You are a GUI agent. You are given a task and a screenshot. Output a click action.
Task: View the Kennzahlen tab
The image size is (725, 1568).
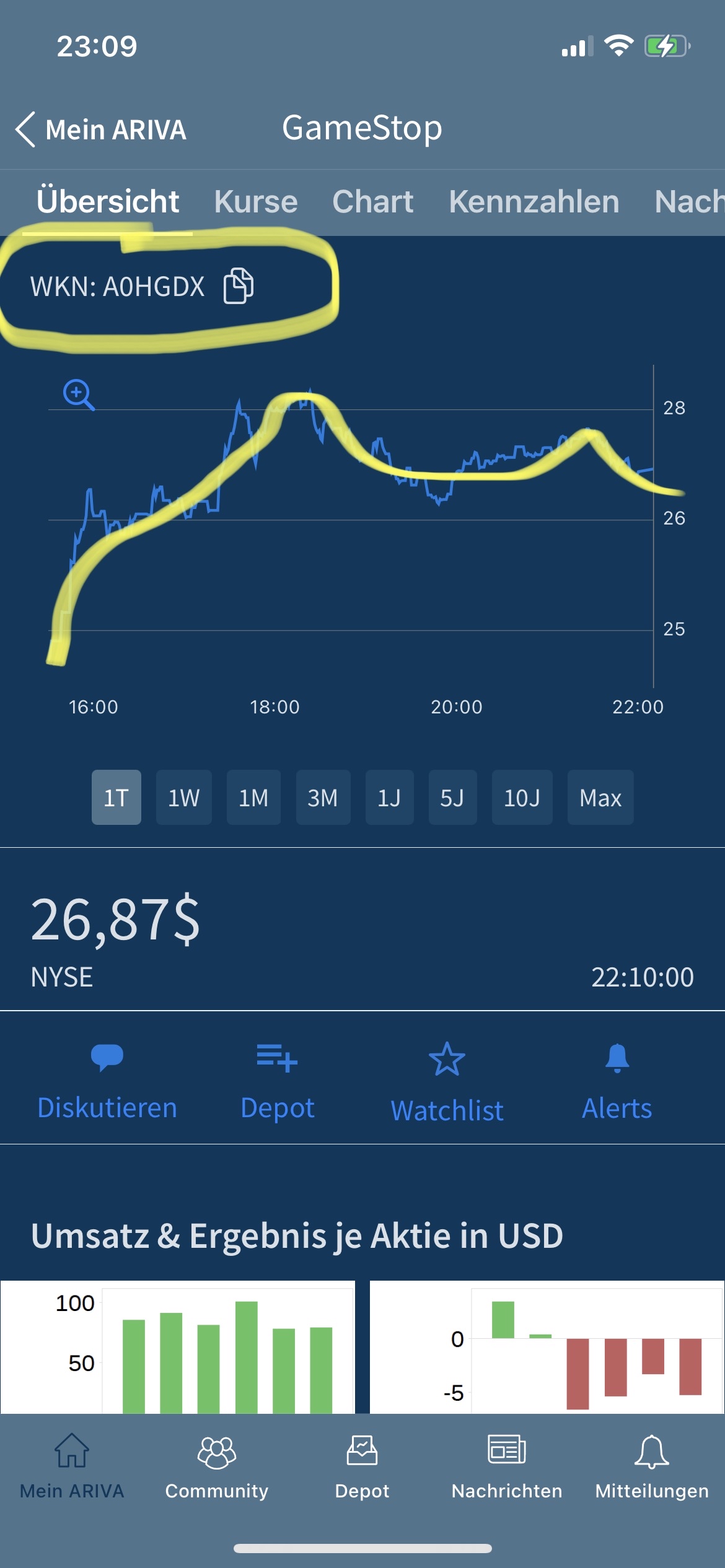[534, 202]
